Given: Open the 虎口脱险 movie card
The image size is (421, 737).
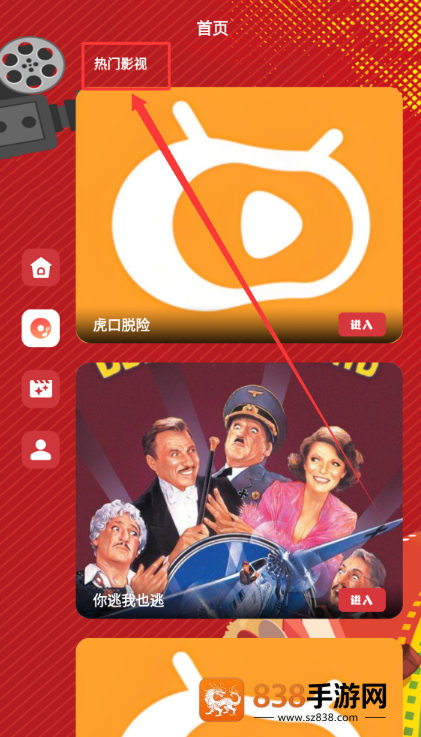Looking at the screenshot, I should pos(239,215).
